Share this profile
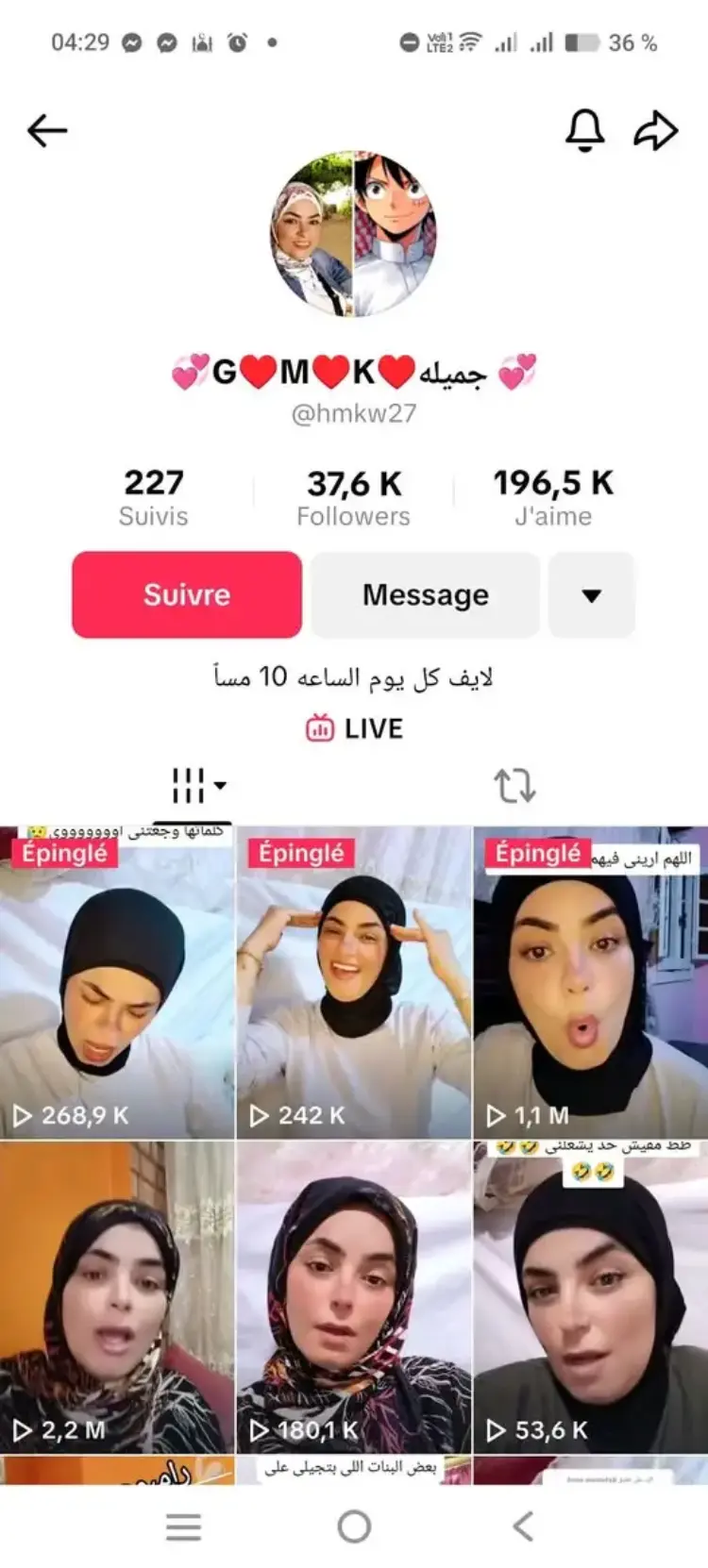 click(x=655, y=130)
